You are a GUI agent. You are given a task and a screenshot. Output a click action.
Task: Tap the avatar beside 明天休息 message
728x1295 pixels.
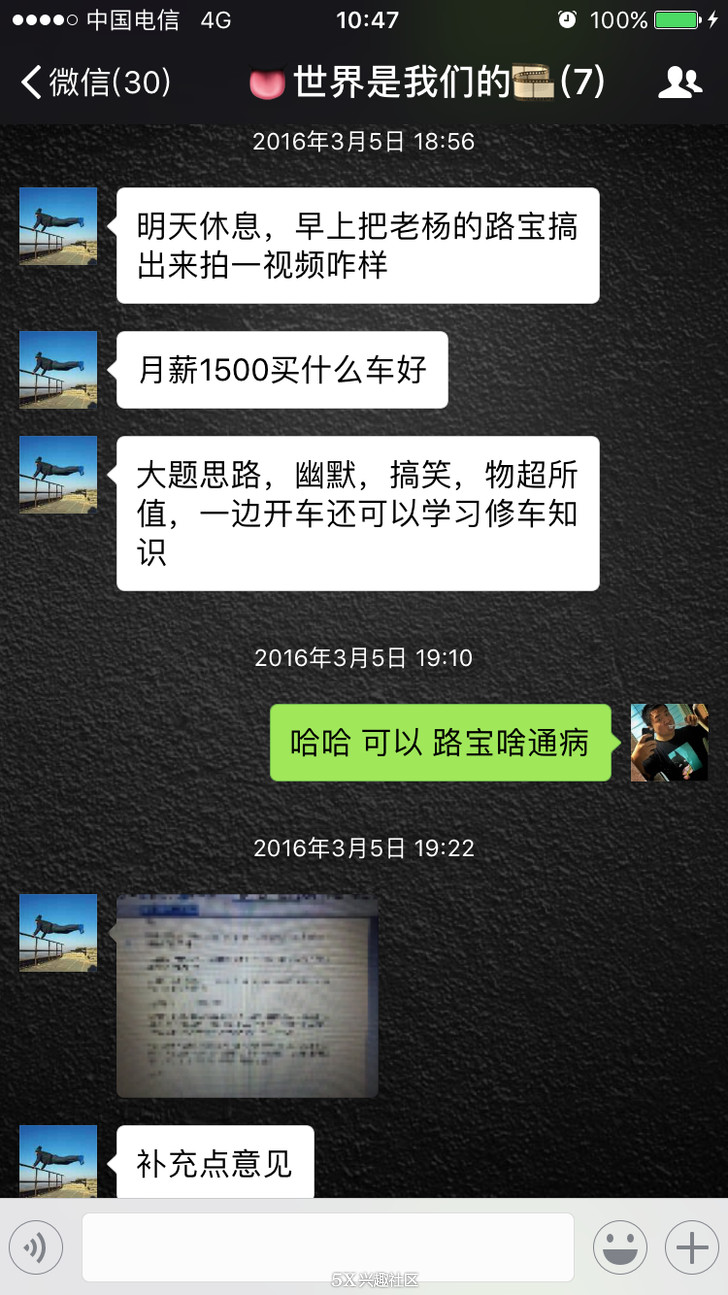[x=58, y=226]
